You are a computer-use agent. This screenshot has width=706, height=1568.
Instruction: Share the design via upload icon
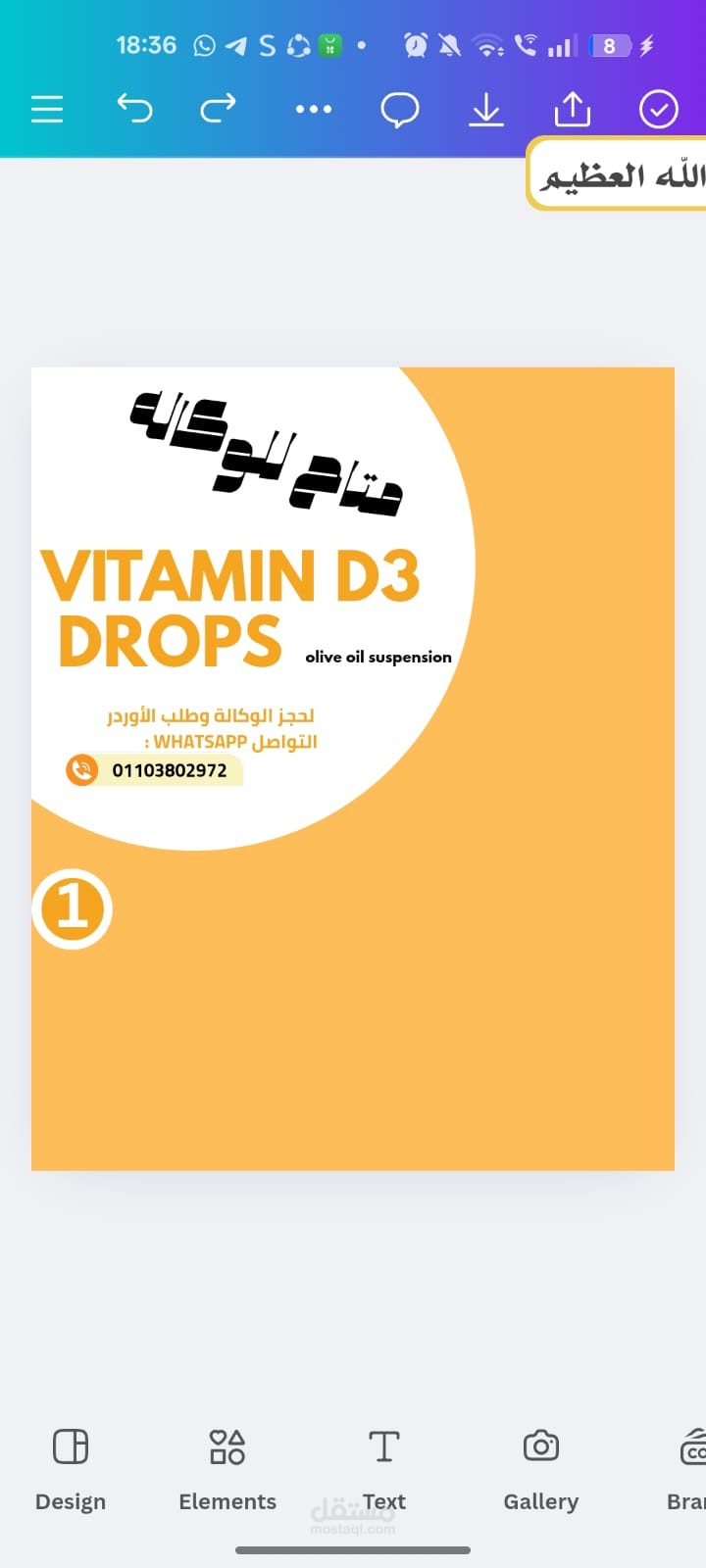pos(573,109)
